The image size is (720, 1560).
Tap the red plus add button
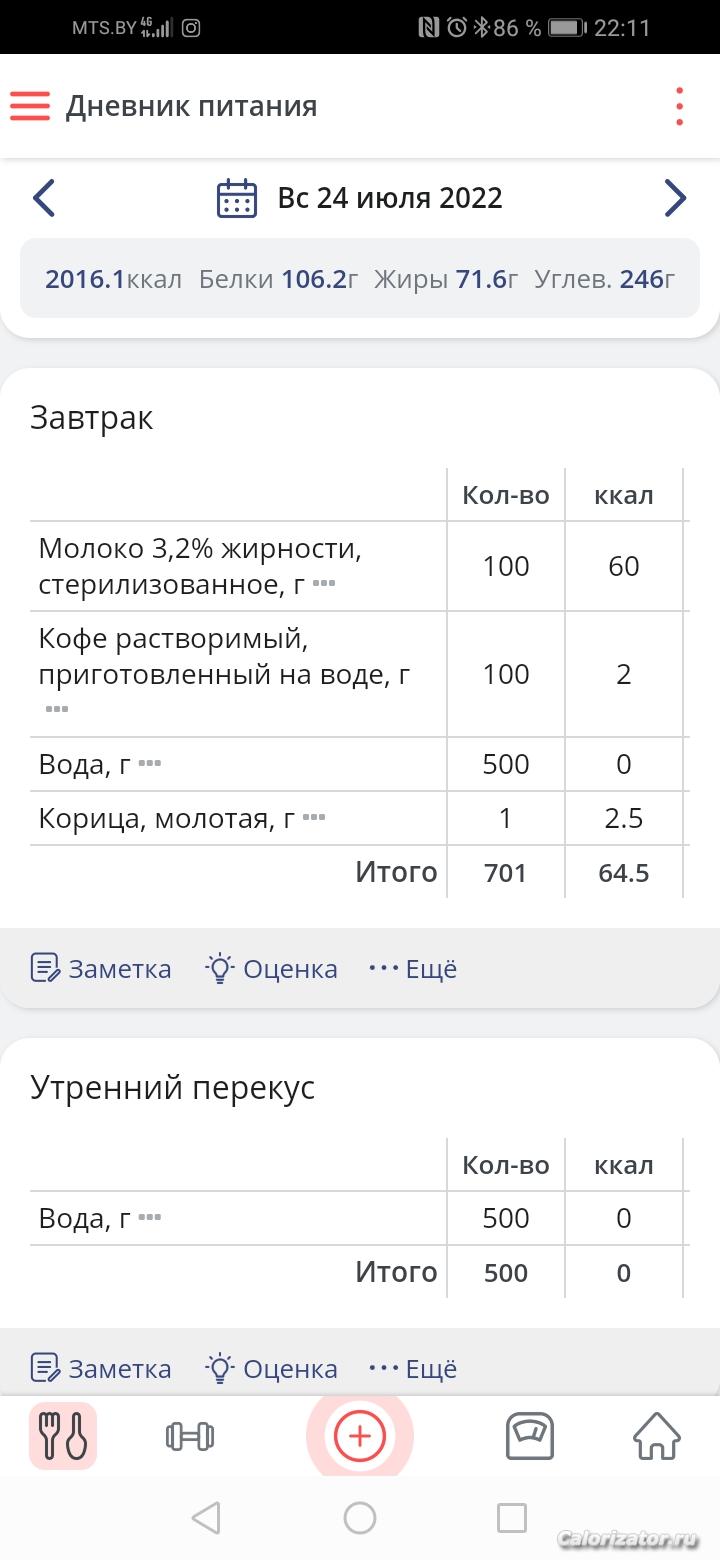click(x=360, y=1437)
